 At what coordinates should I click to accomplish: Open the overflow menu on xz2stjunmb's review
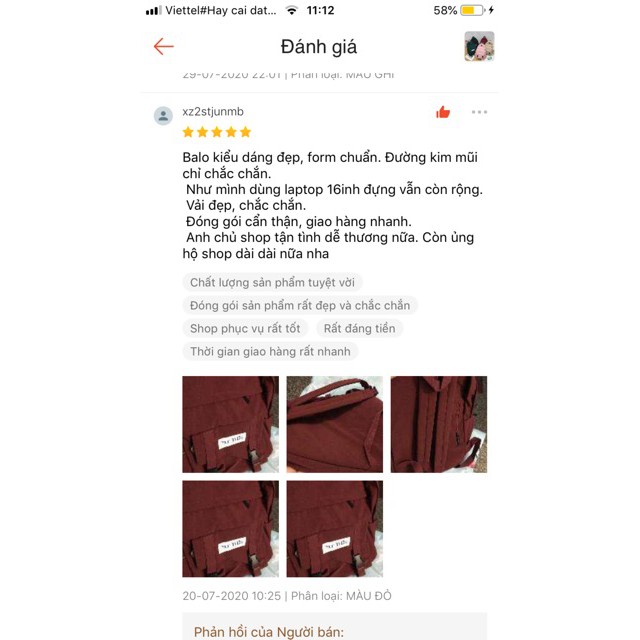(480, 112)
